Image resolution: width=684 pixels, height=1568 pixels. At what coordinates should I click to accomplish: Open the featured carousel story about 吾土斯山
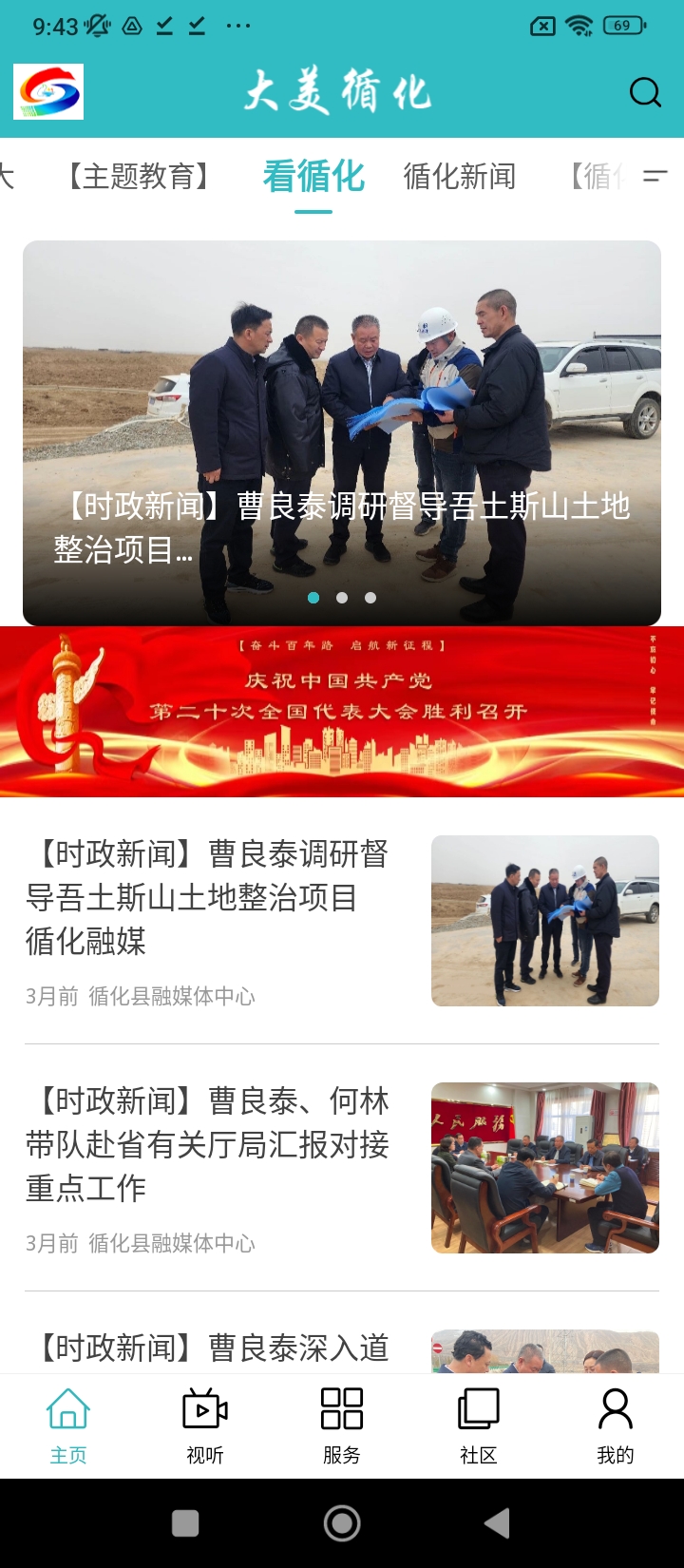pyautogui.click(x=342, y=432)
